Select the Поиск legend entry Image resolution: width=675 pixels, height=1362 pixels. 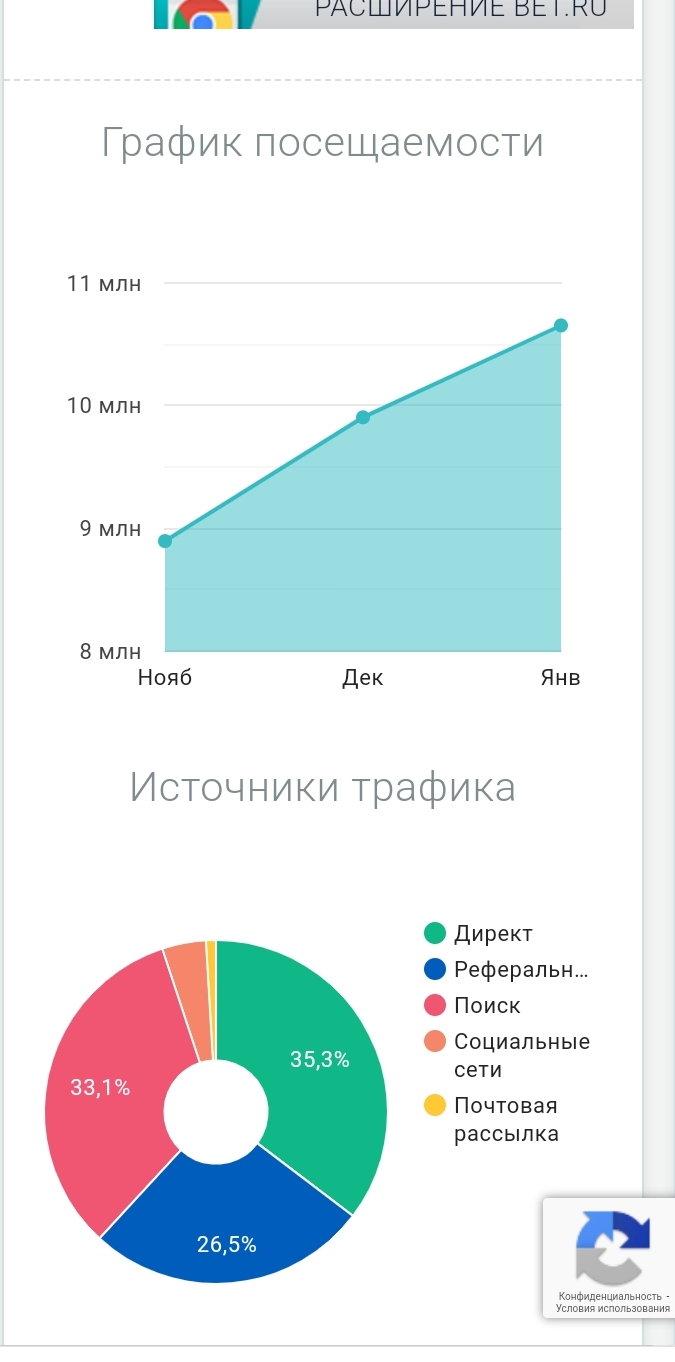coord(473,1006)
